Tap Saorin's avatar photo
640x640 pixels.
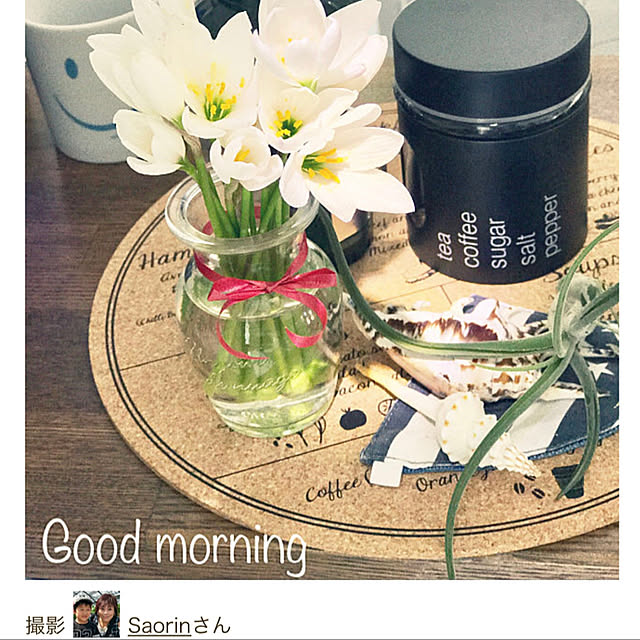click(x=96, y=616)
